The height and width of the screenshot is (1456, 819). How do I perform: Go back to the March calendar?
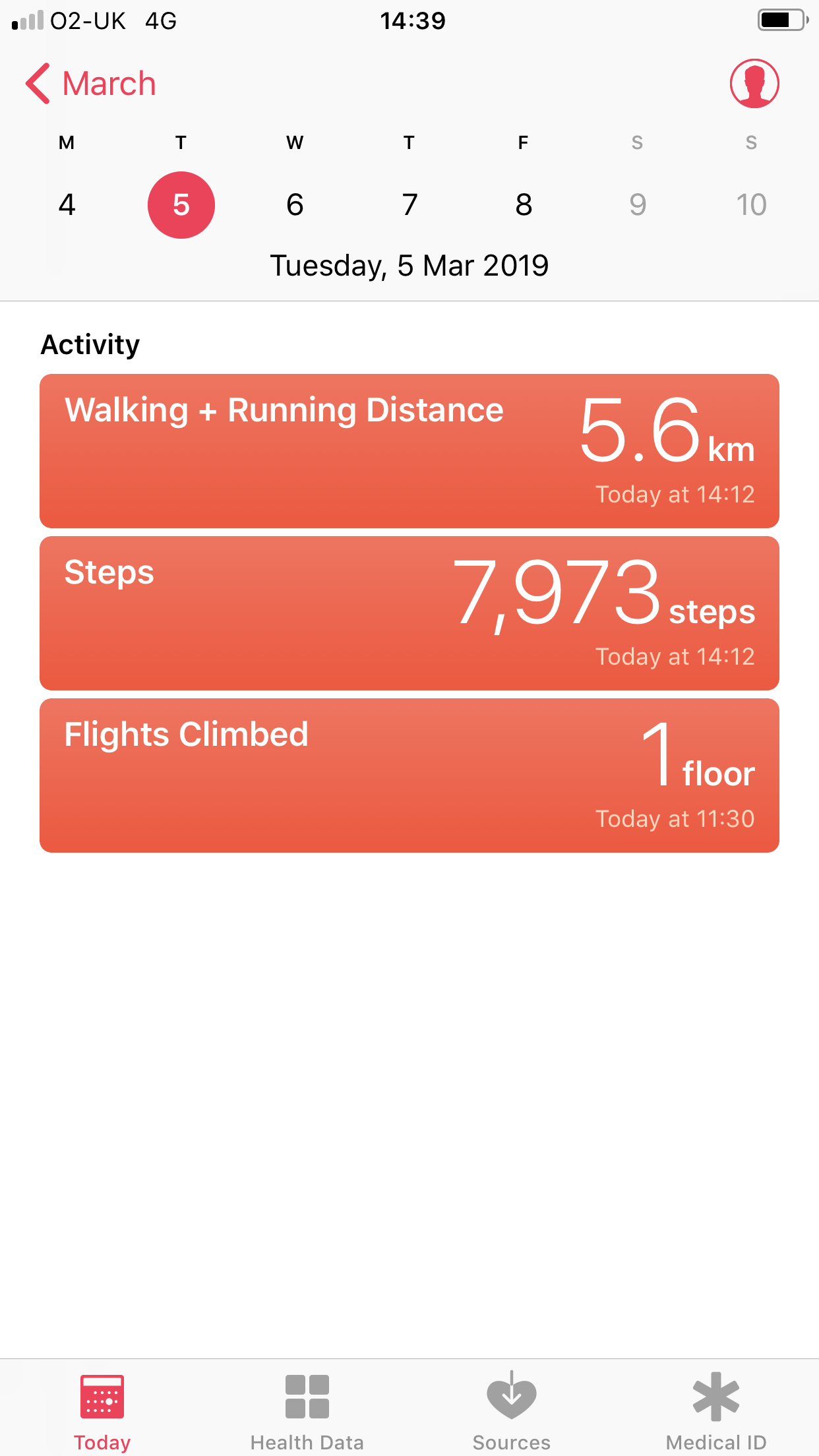point(91,84)
